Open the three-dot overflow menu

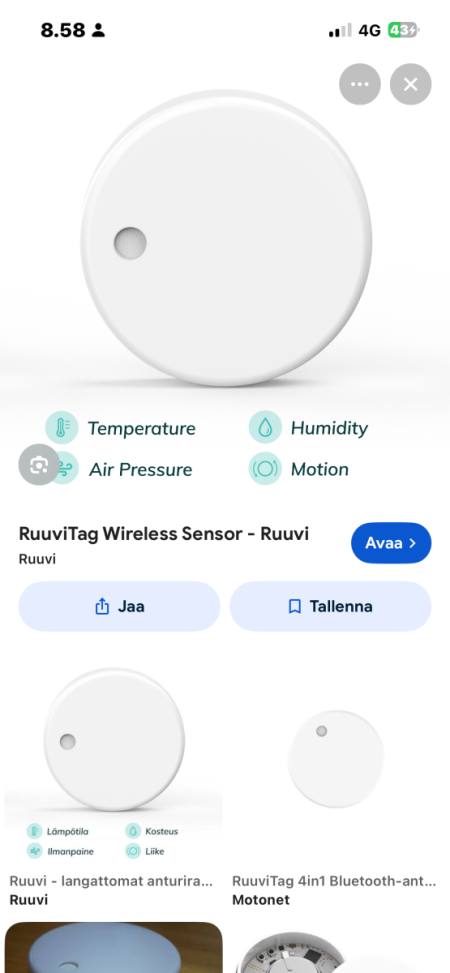(359, 84)
